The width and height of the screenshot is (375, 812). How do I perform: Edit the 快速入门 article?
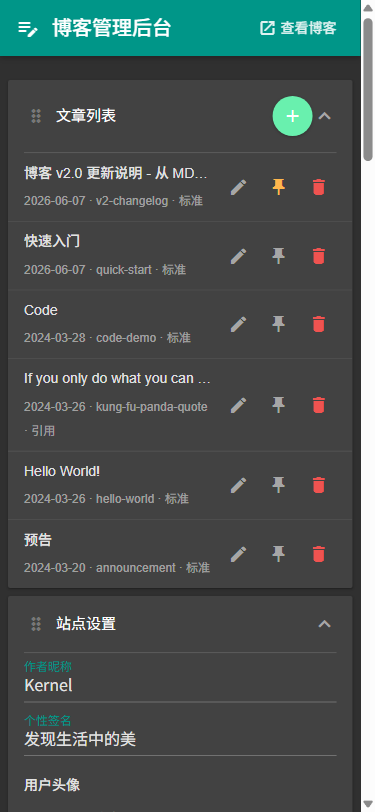[x=238, y=256]
